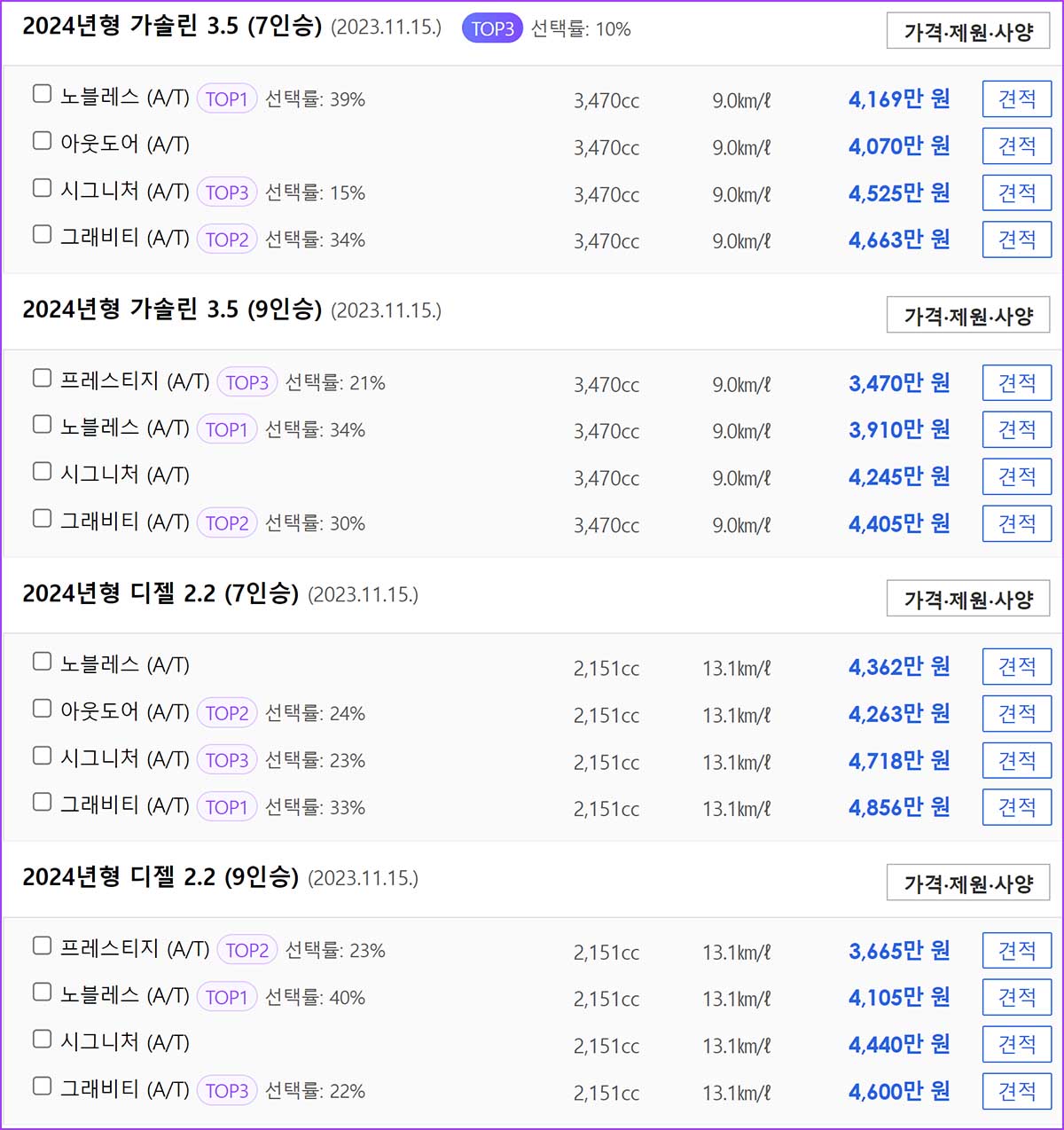This screenshot has width=1064, height=1130.
Task: Check the 시그니처 (A/T) box under 가솔린 3.5 7인승
Action: tap(42, 186)
